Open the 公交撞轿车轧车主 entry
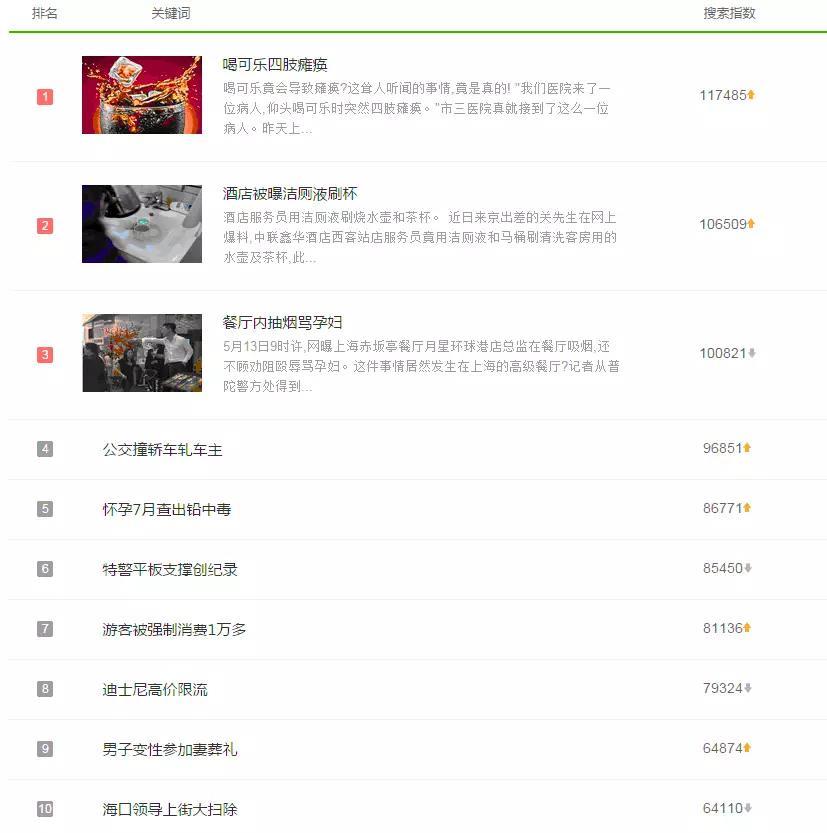The image size is (827, 833). 162,450
